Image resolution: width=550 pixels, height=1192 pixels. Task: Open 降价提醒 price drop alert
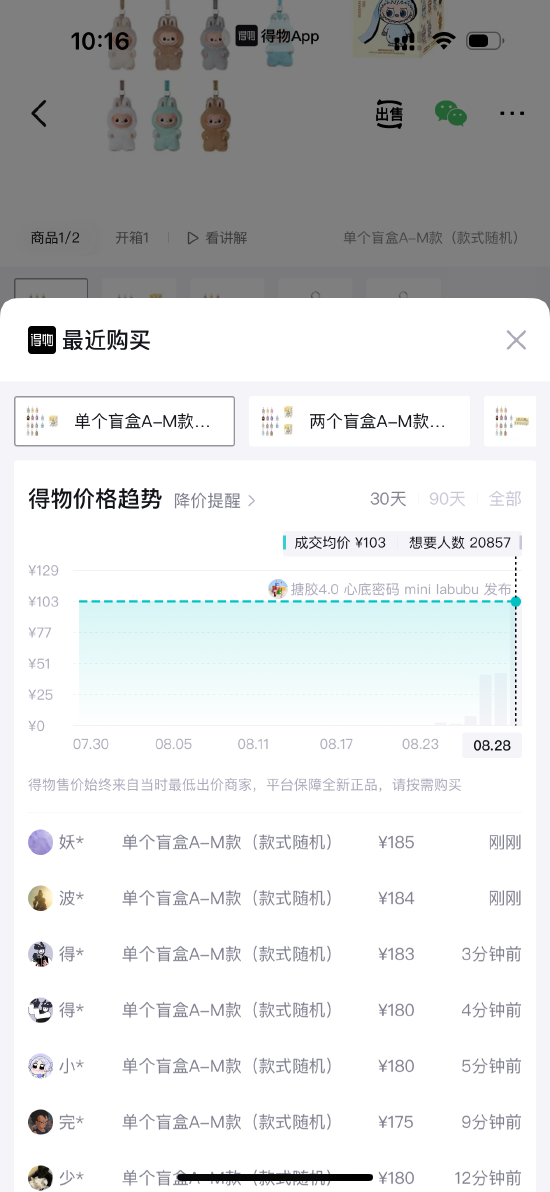tap(215, 500)
